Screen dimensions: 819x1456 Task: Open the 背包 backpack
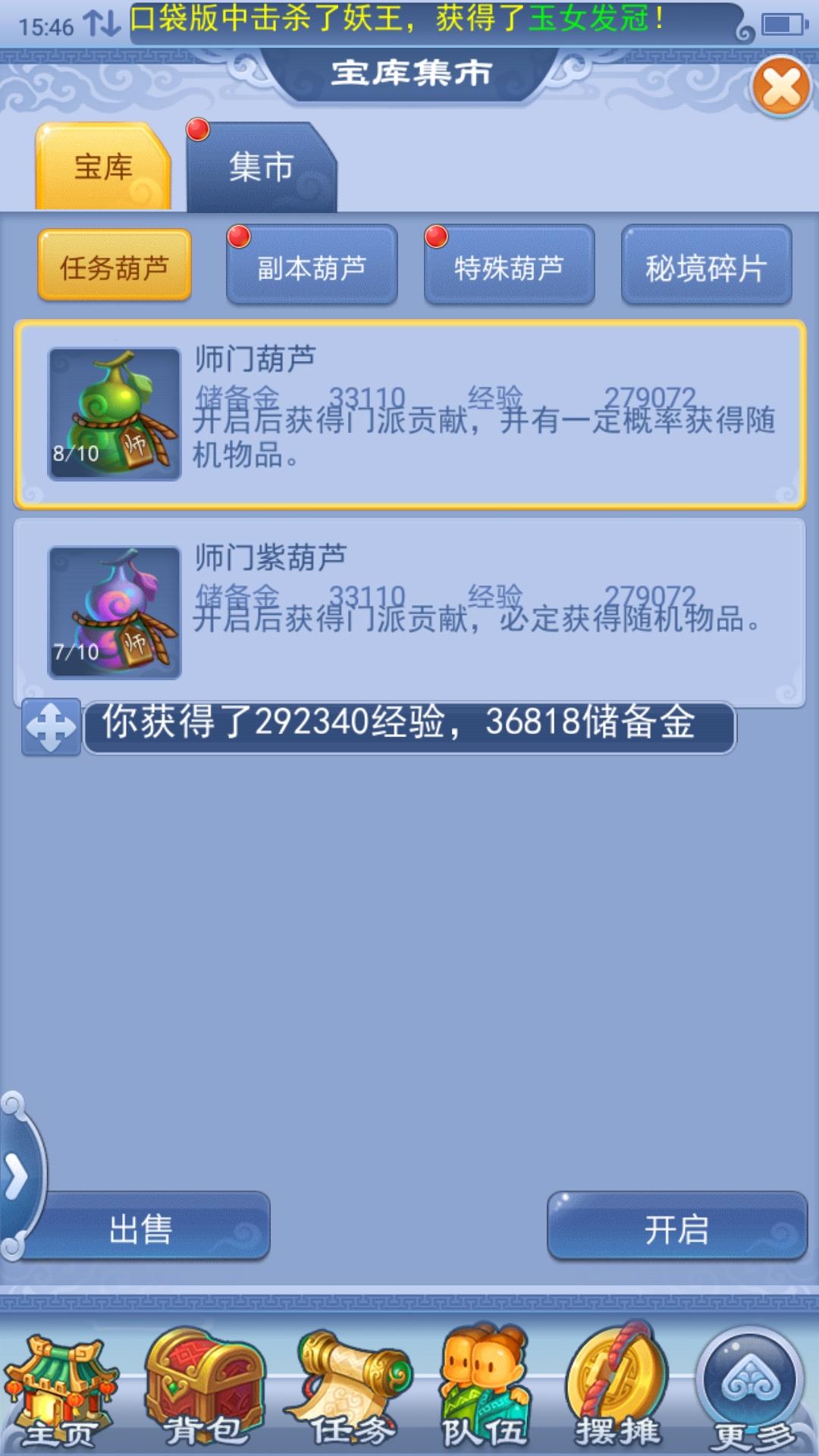(x=203, y=1392)
